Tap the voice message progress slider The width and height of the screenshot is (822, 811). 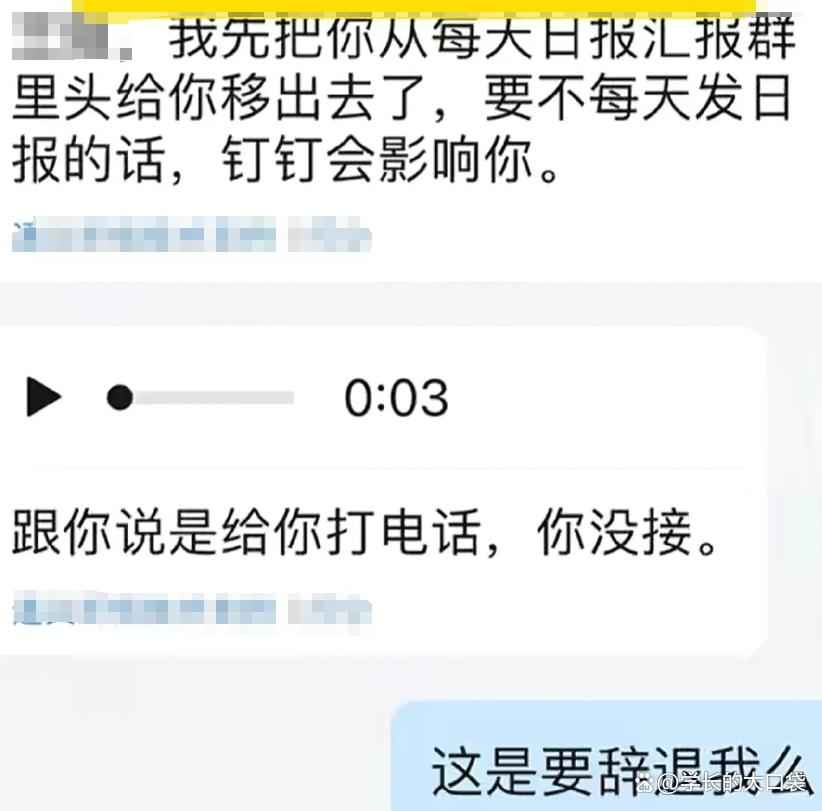click(x=200, y=398)
